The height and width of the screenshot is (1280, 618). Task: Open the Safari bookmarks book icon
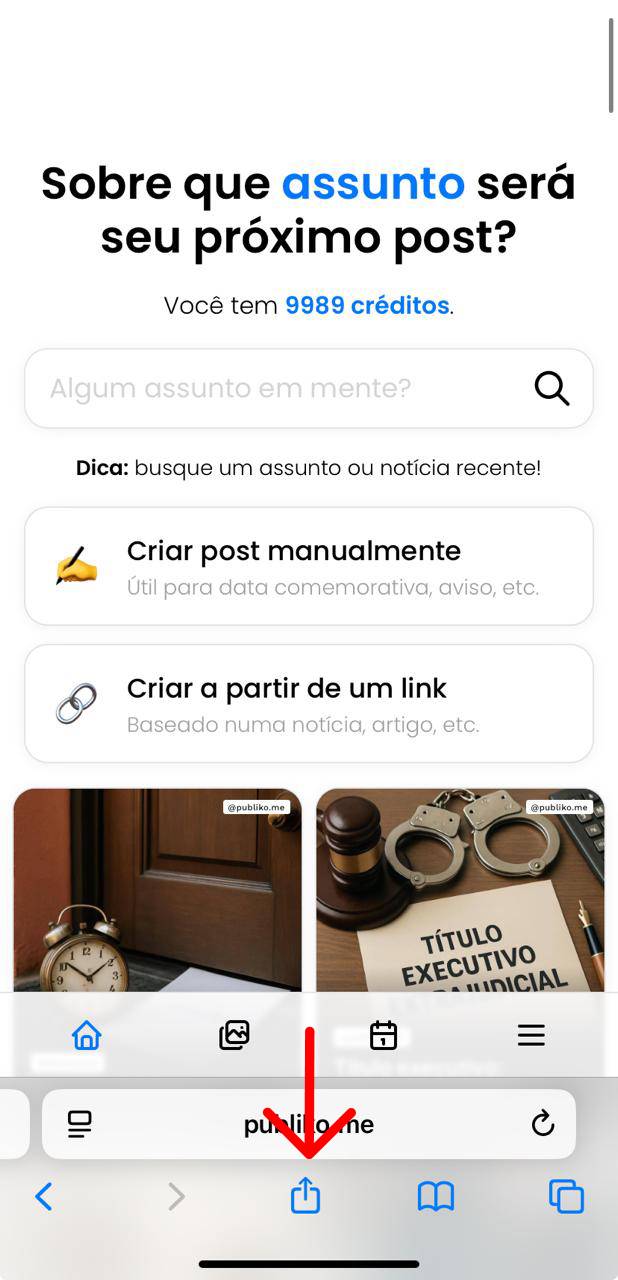pos(435,1196)
